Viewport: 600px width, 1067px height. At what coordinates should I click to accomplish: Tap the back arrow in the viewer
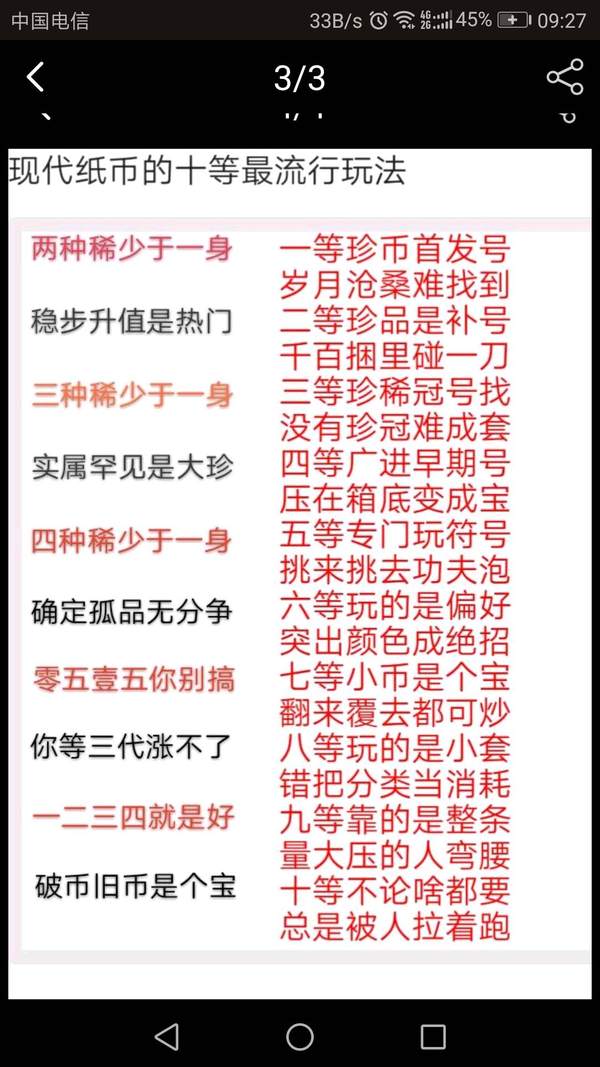(x=36, y=77)
